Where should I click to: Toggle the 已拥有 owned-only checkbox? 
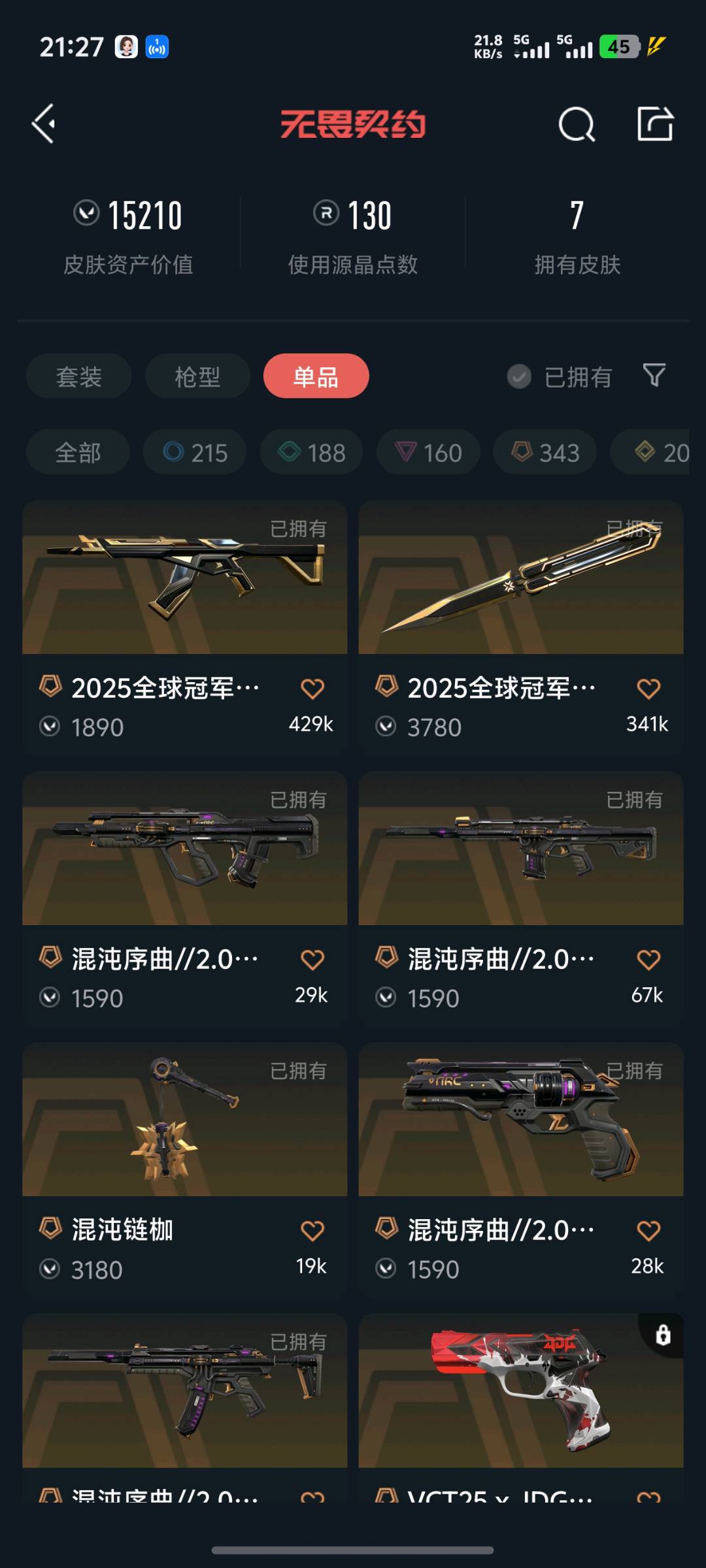(519, 376)
